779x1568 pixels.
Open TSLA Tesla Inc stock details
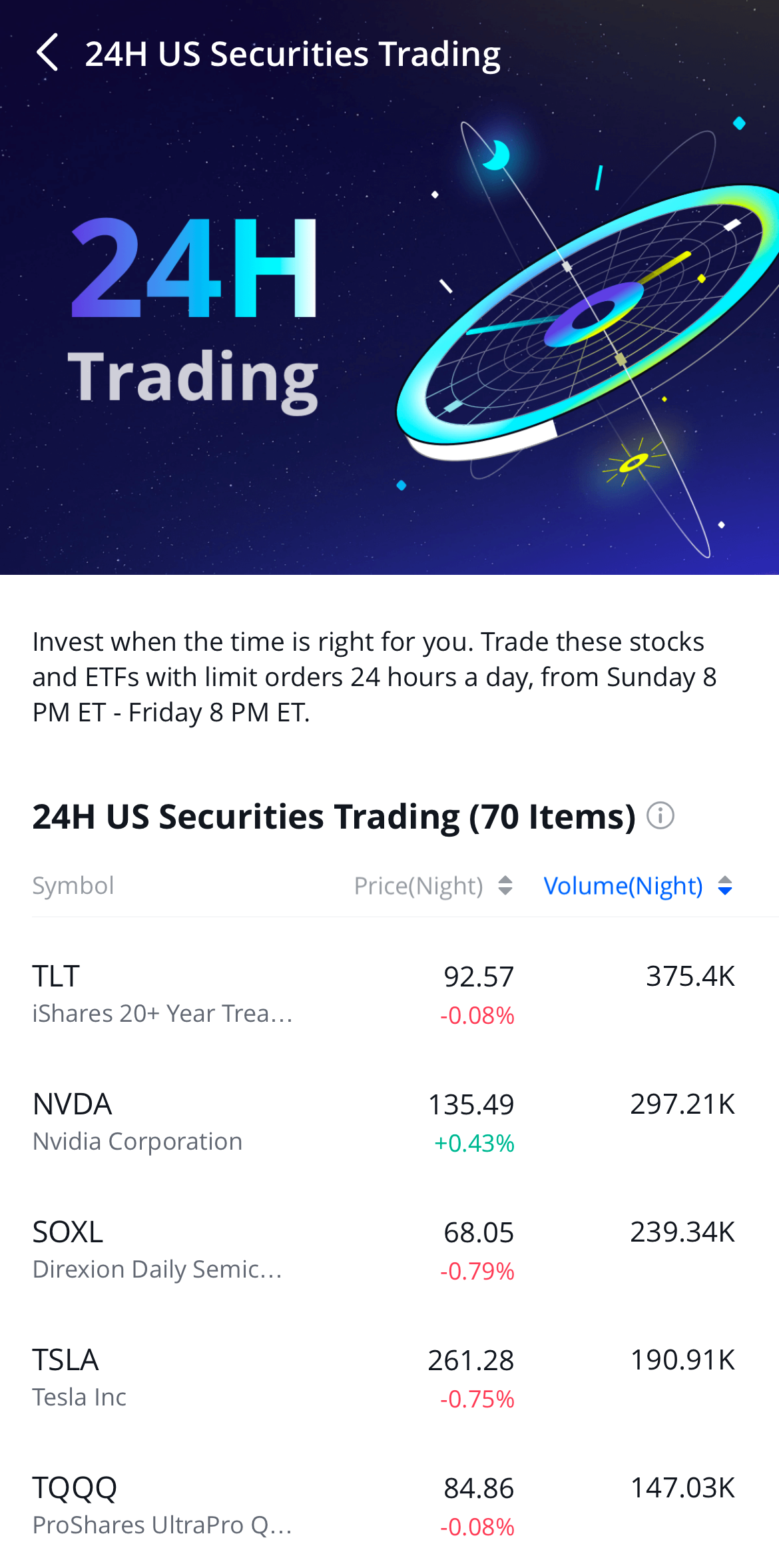click(384, 1377)
